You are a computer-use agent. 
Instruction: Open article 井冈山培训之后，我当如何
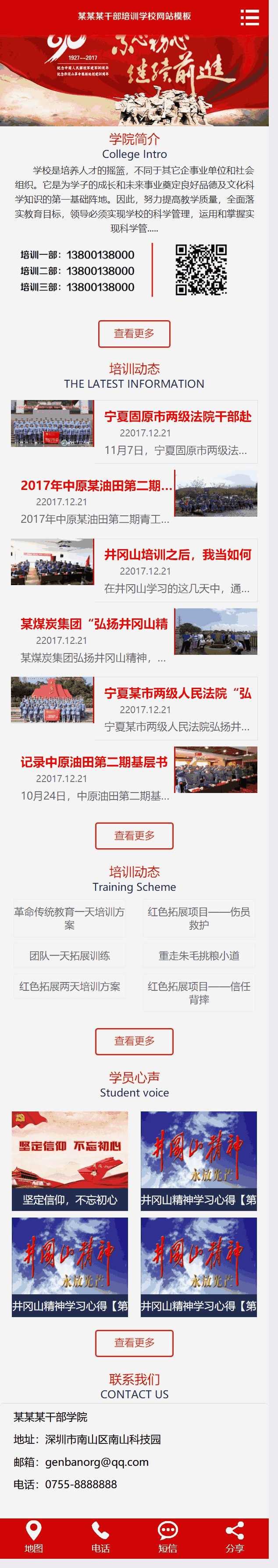click(177, 554)
